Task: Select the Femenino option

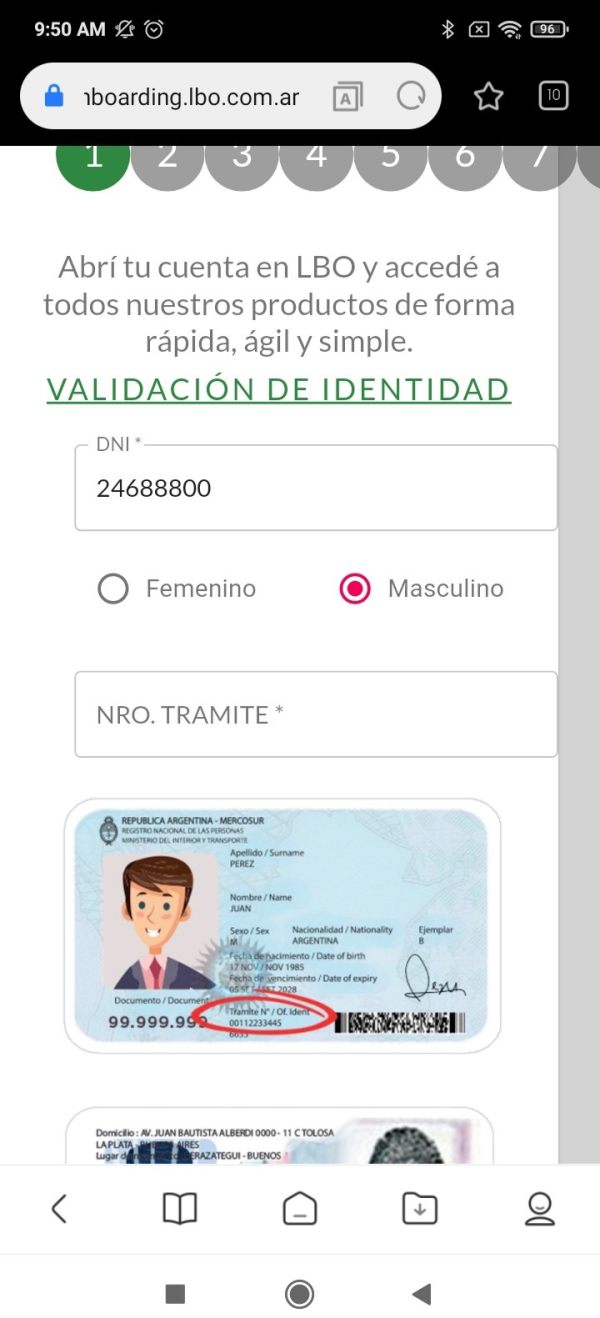Action: click(x=177, y=589)
